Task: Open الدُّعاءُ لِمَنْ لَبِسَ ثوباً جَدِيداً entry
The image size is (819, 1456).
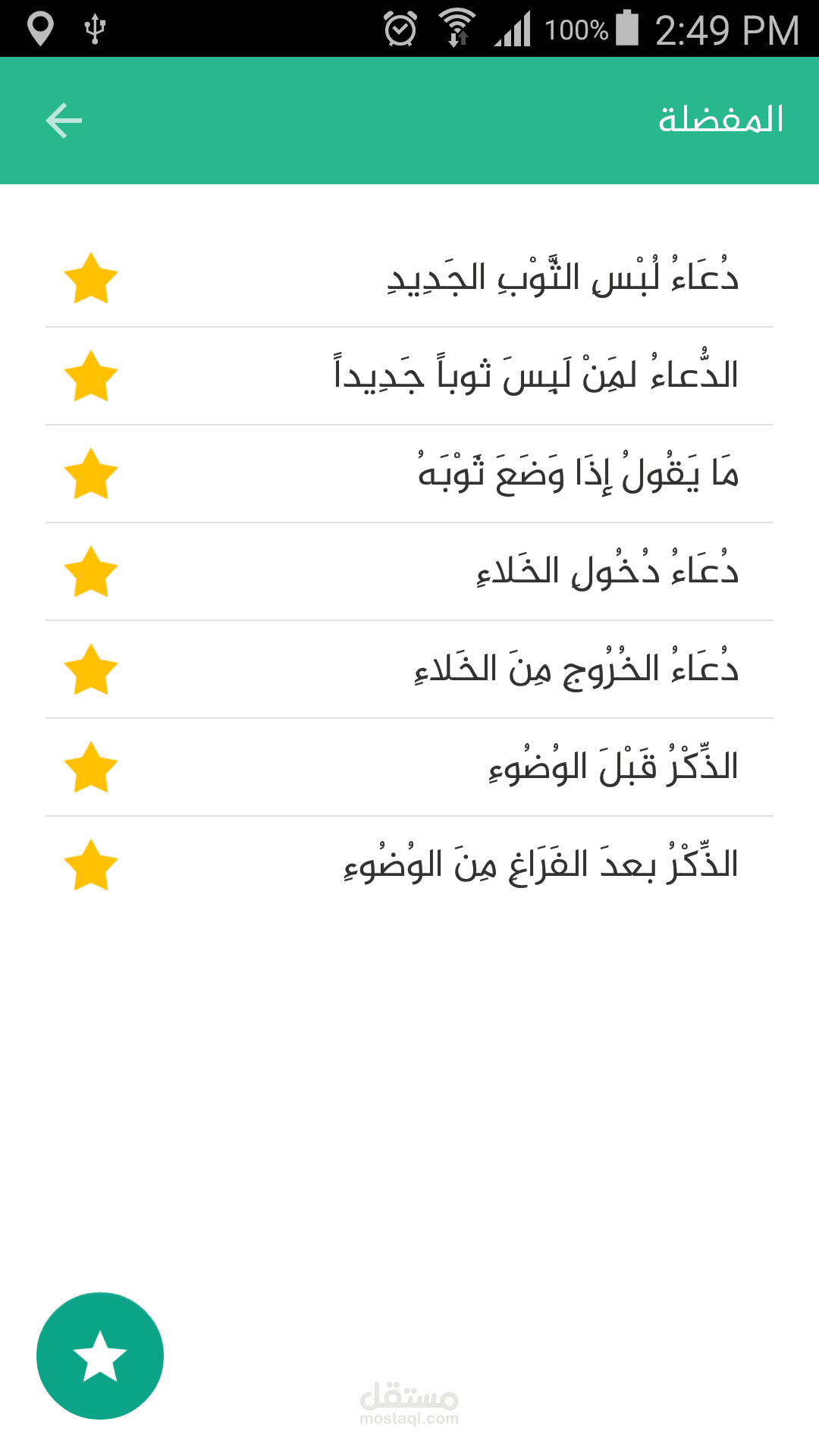Action: point(535,376)
